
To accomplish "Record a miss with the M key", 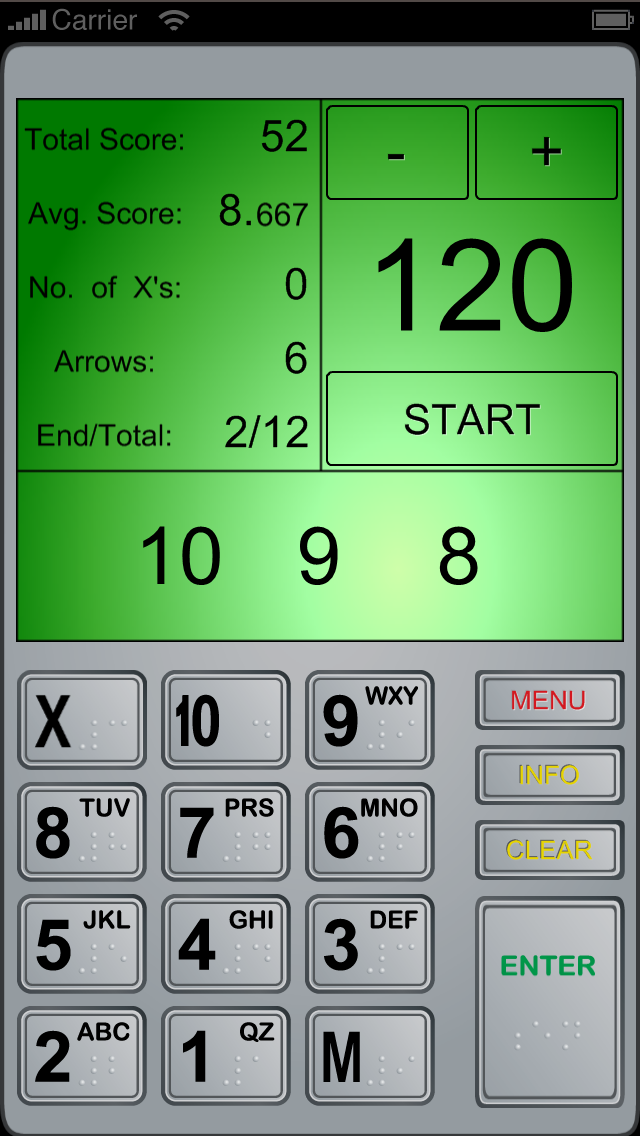I will pos(370,1056).
